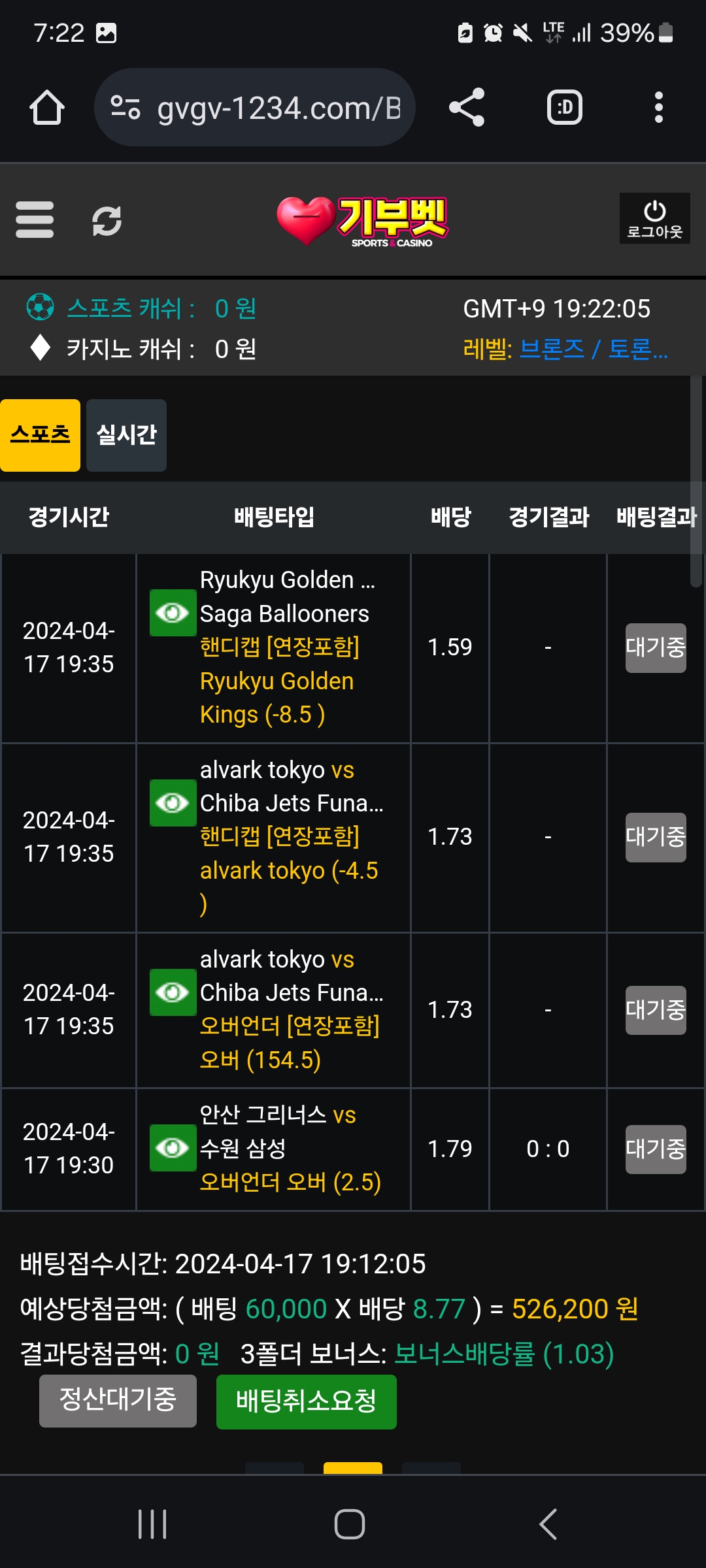Tap the 로그아웃 logout button
Screen dimensions: 706x1568
(654, 218)
